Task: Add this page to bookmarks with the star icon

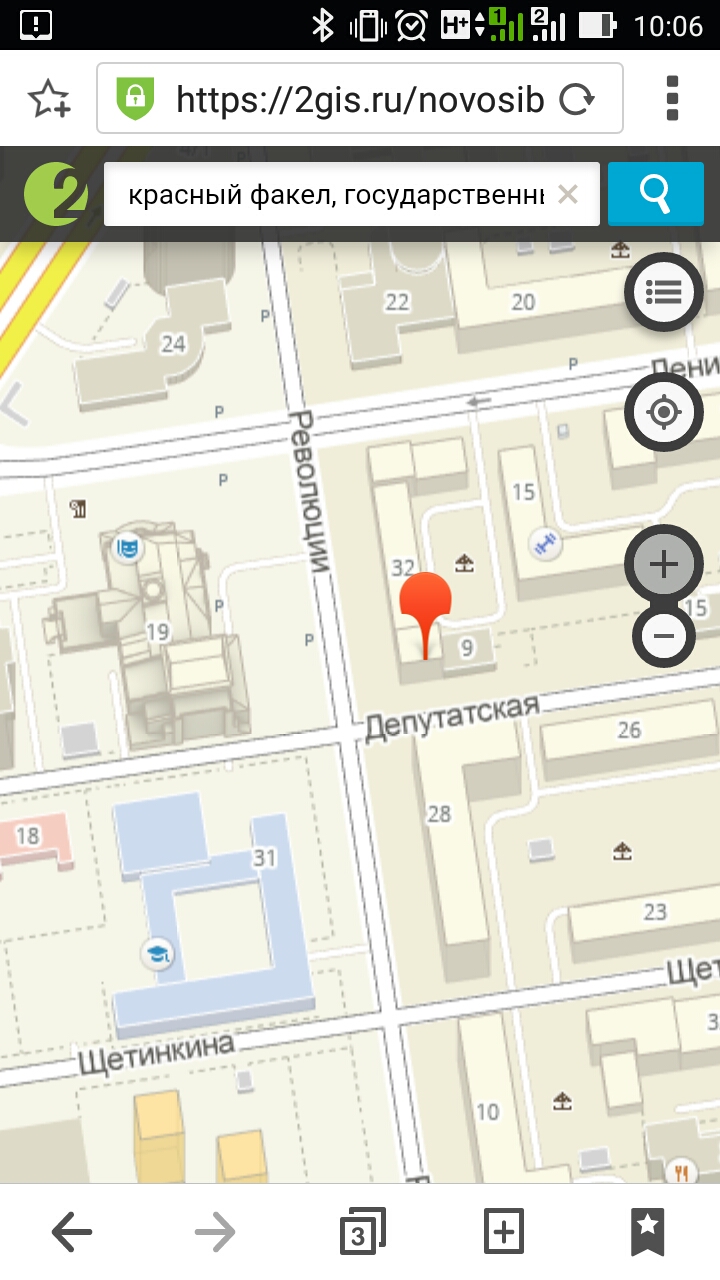Action: [48, 99]
